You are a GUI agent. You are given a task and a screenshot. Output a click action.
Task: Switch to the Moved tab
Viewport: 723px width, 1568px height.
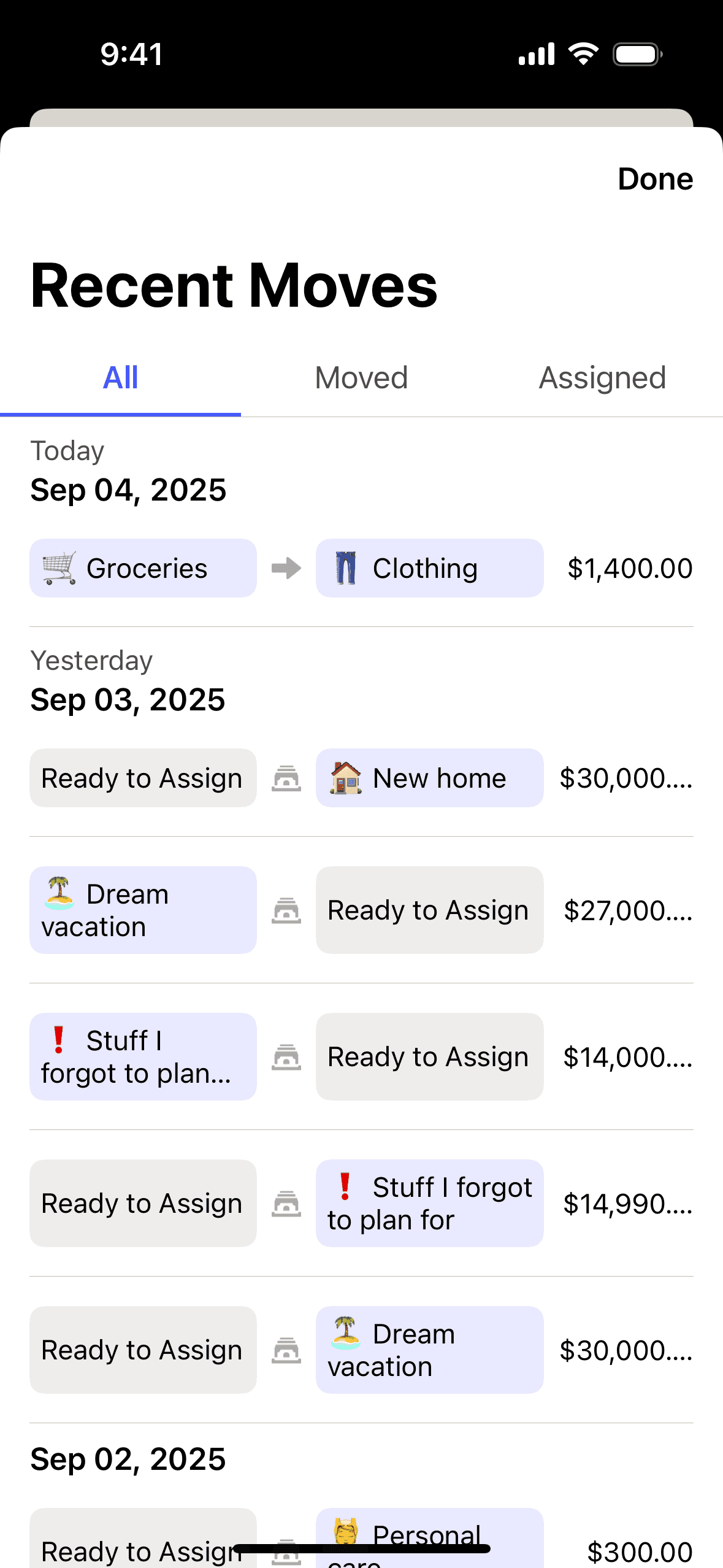361,378
